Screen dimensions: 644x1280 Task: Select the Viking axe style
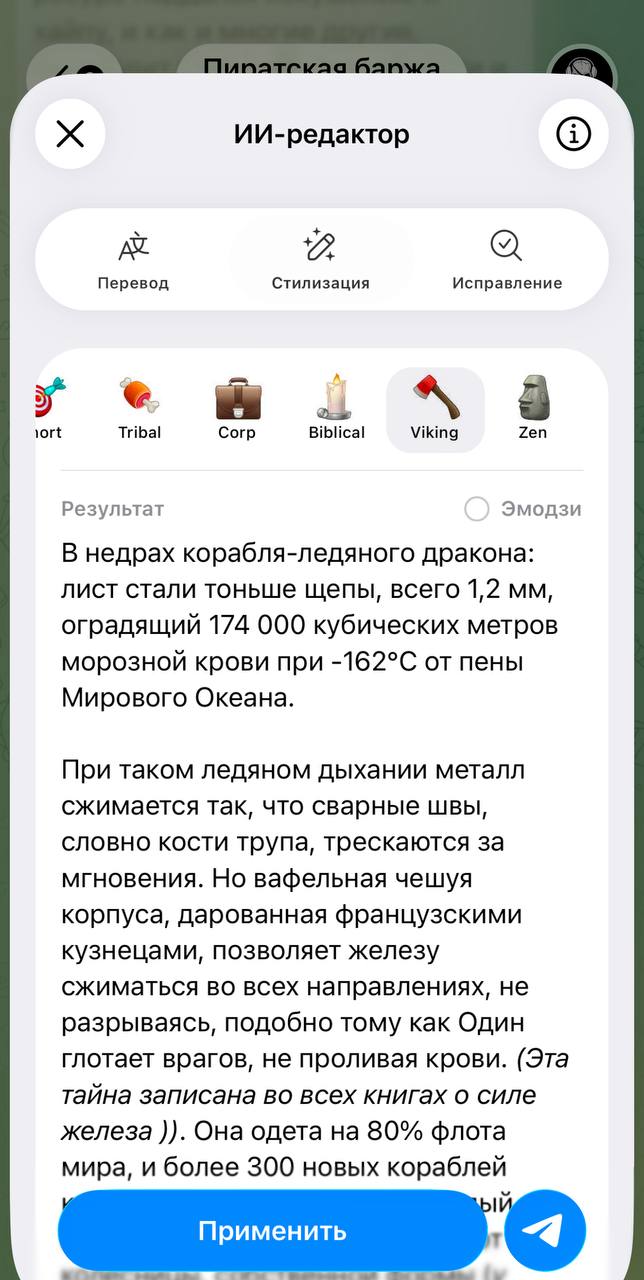(435, 410)
